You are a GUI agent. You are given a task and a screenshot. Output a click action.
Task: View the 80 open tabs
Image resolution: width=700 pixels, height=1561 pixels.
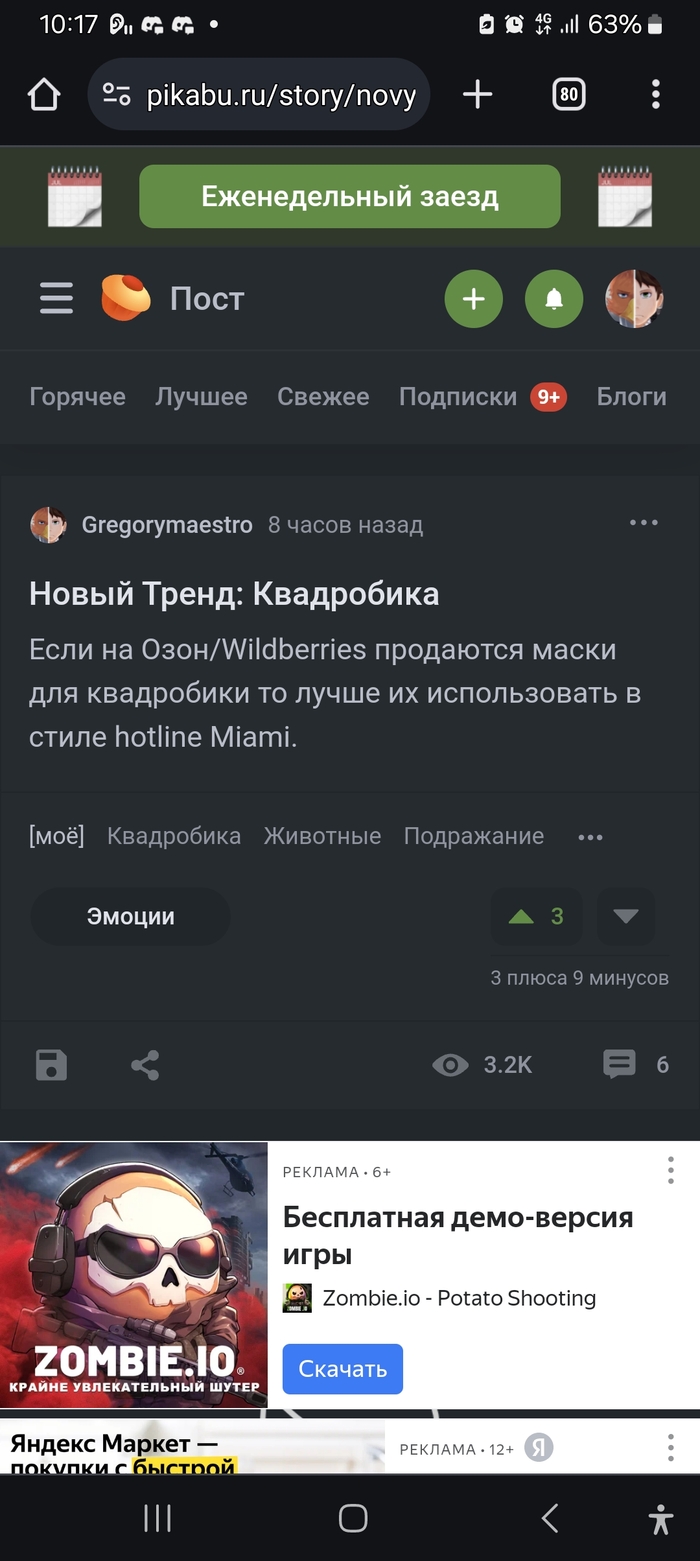point(568,95)
